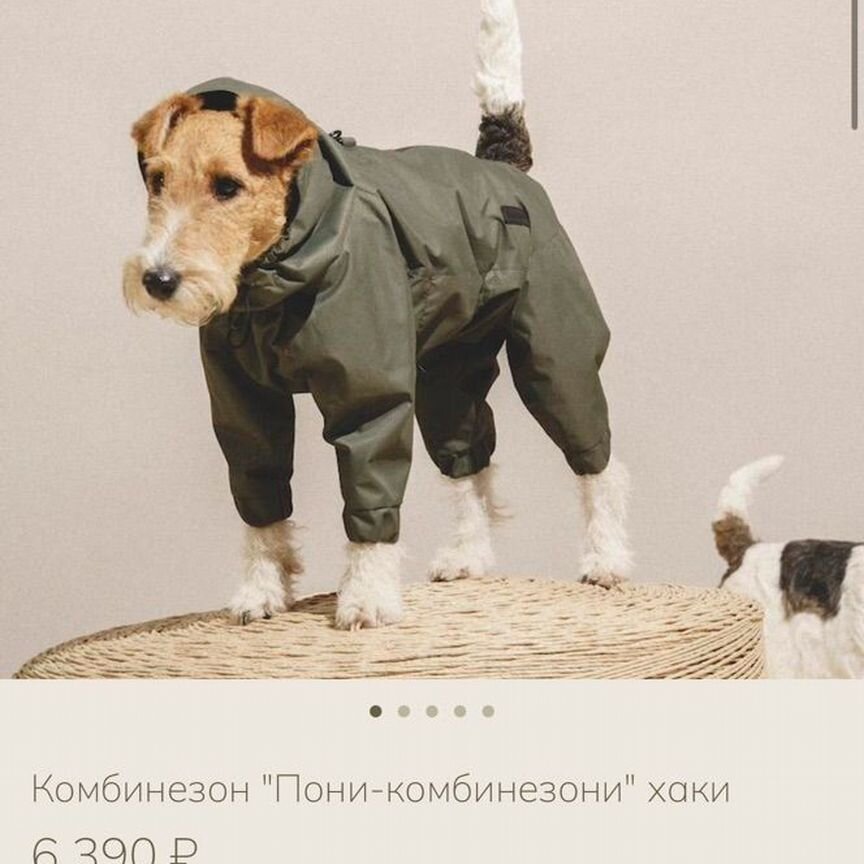
Task: Open the khaki dog overall photo
Action: (400, 340)
